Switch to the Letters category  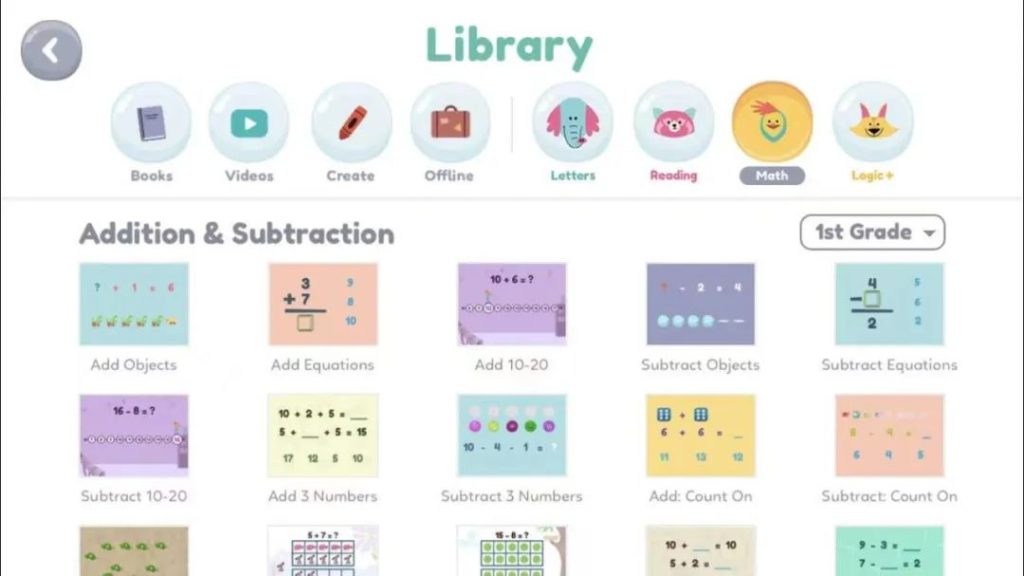[572, 123]
